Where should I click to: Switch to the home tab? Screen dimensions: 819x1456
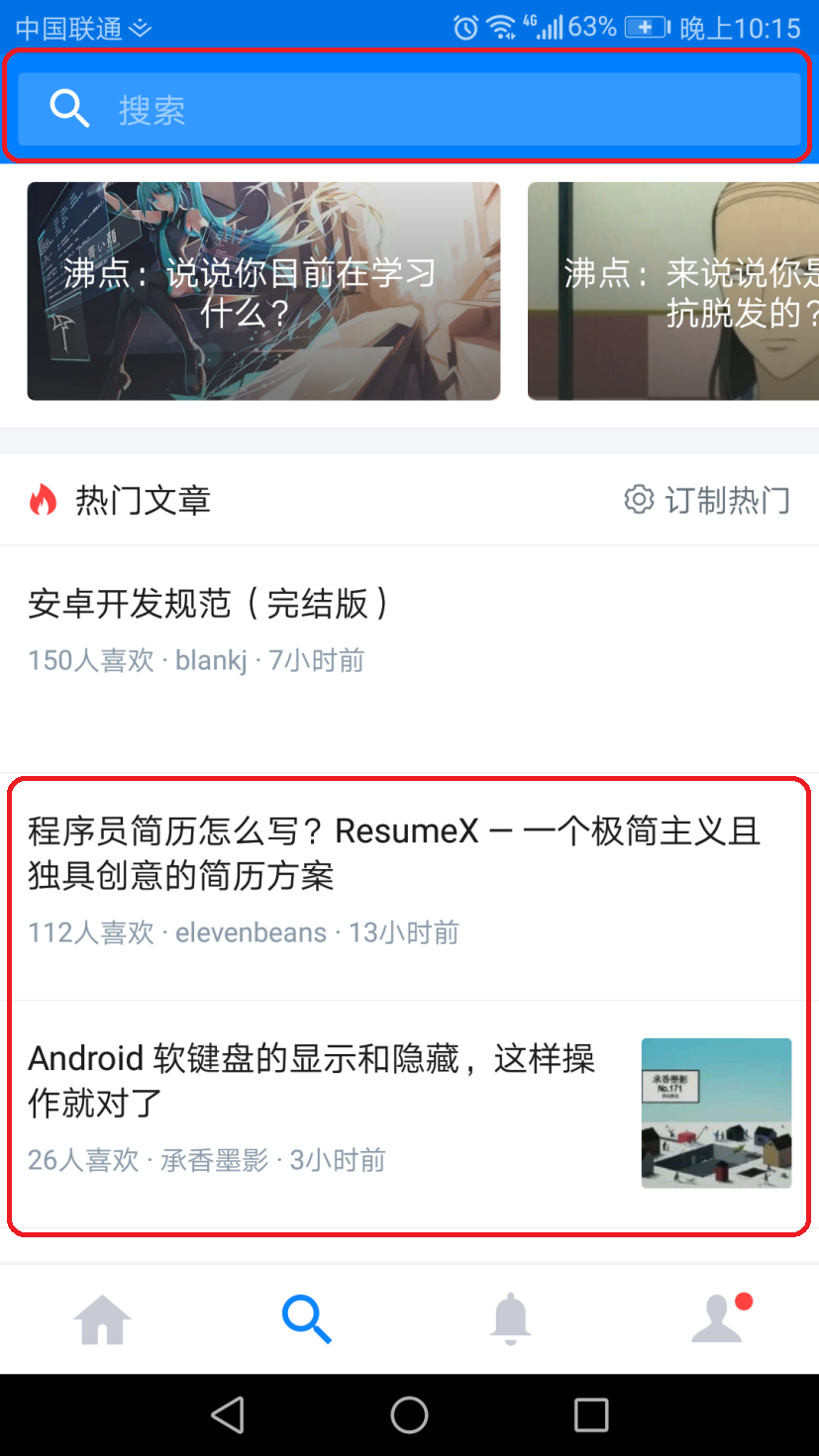pyautogui.click(x=103, y=1318)
